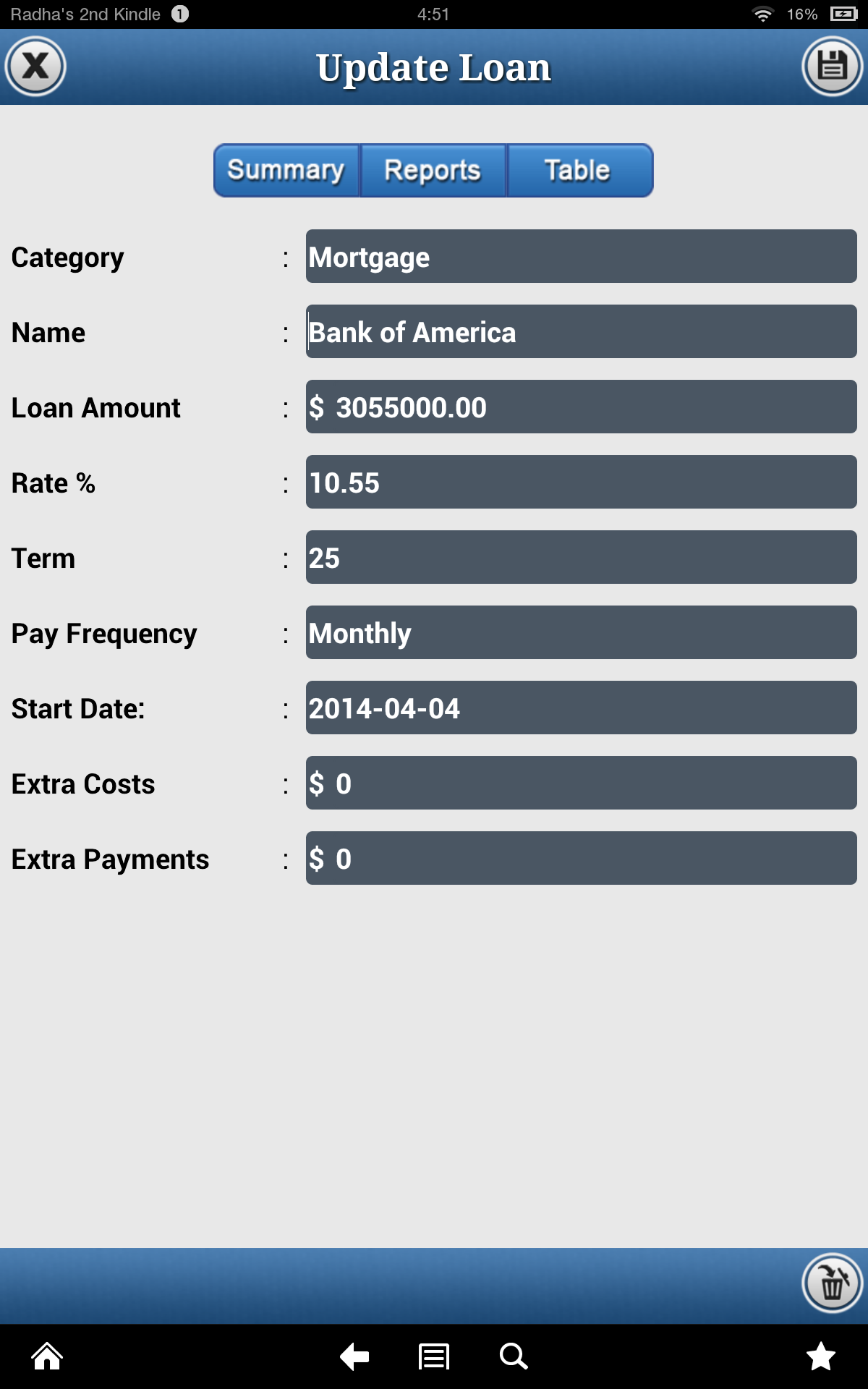Image resolution: width=868 pixels, height=1389 pixels.
Task: Change the Category from Mortgage
Action: click(581, 257)
